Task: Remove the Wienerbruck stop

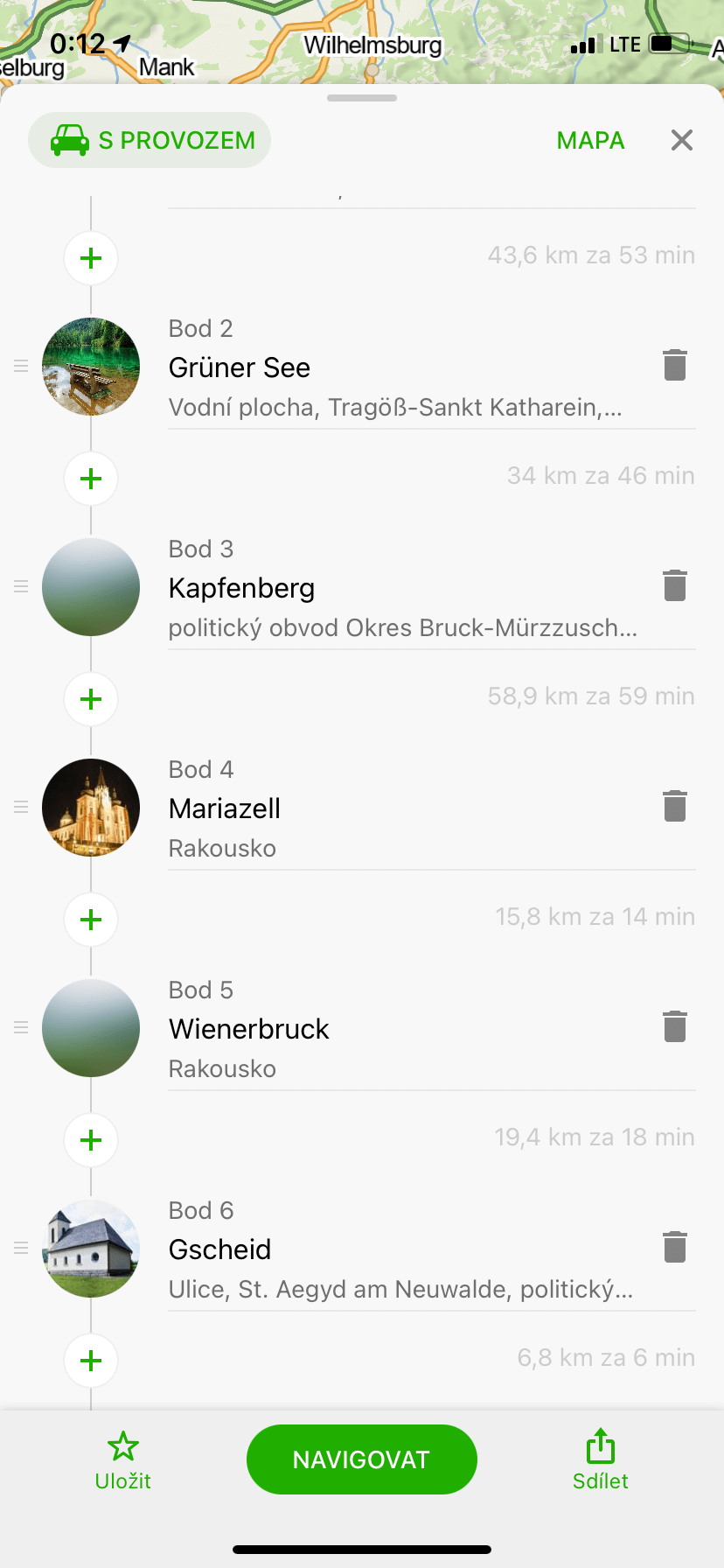Action: coord(674,1026)
